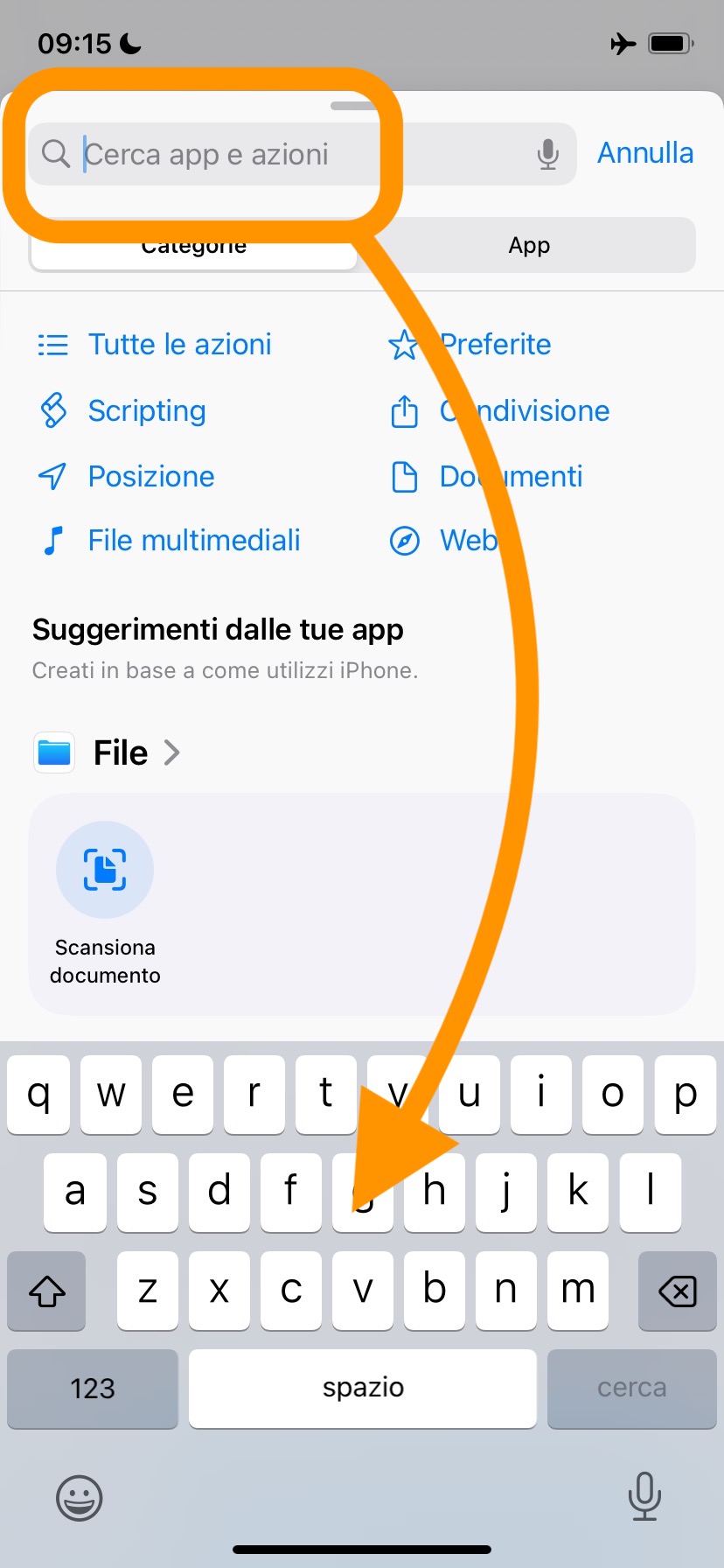Viewport: 724px width, 1568px height.
Task: Open File multimediali category
Action: pyautogui.click(x=193, y=541)
